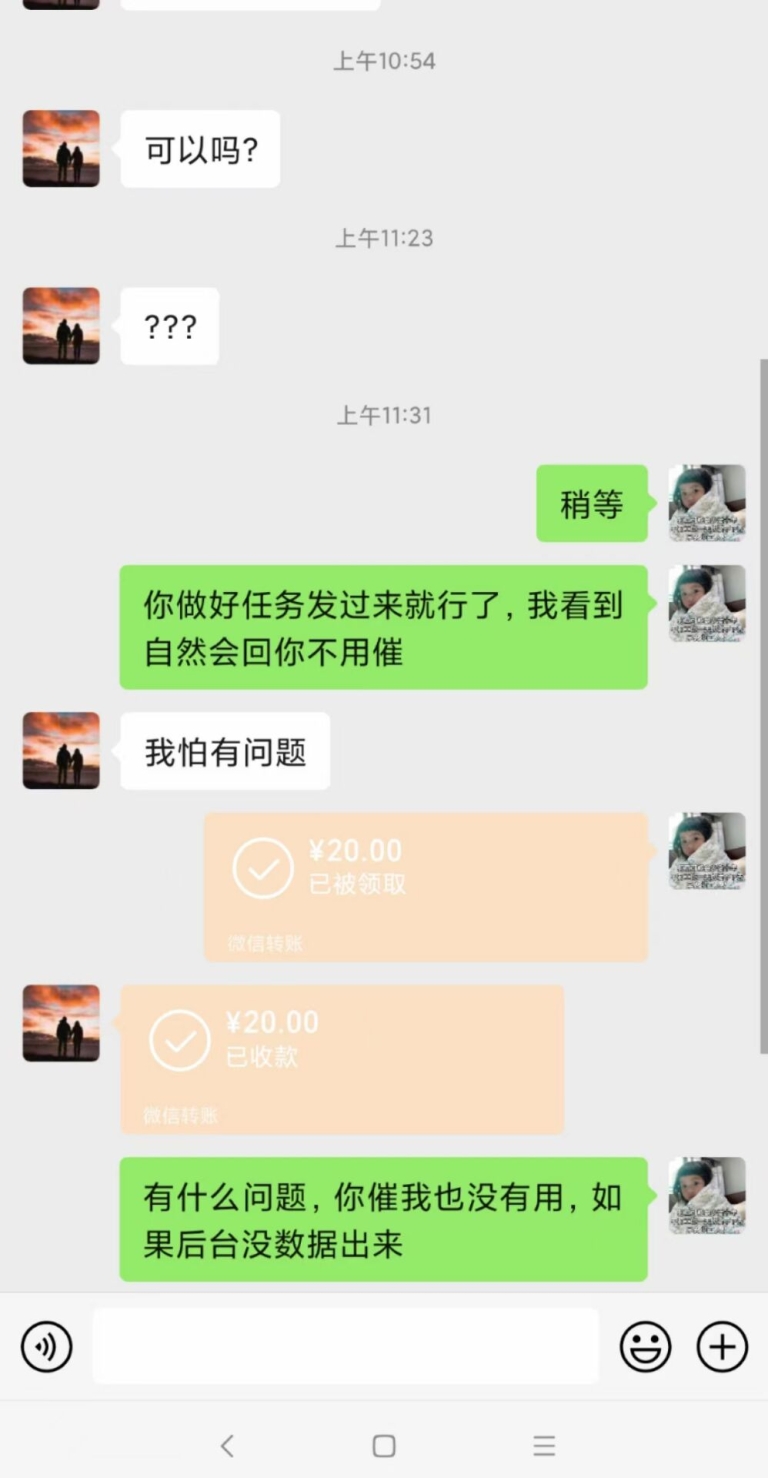Open the emoji sticker panel
Screen dimensions: 768x1478
pos(645,1346)
